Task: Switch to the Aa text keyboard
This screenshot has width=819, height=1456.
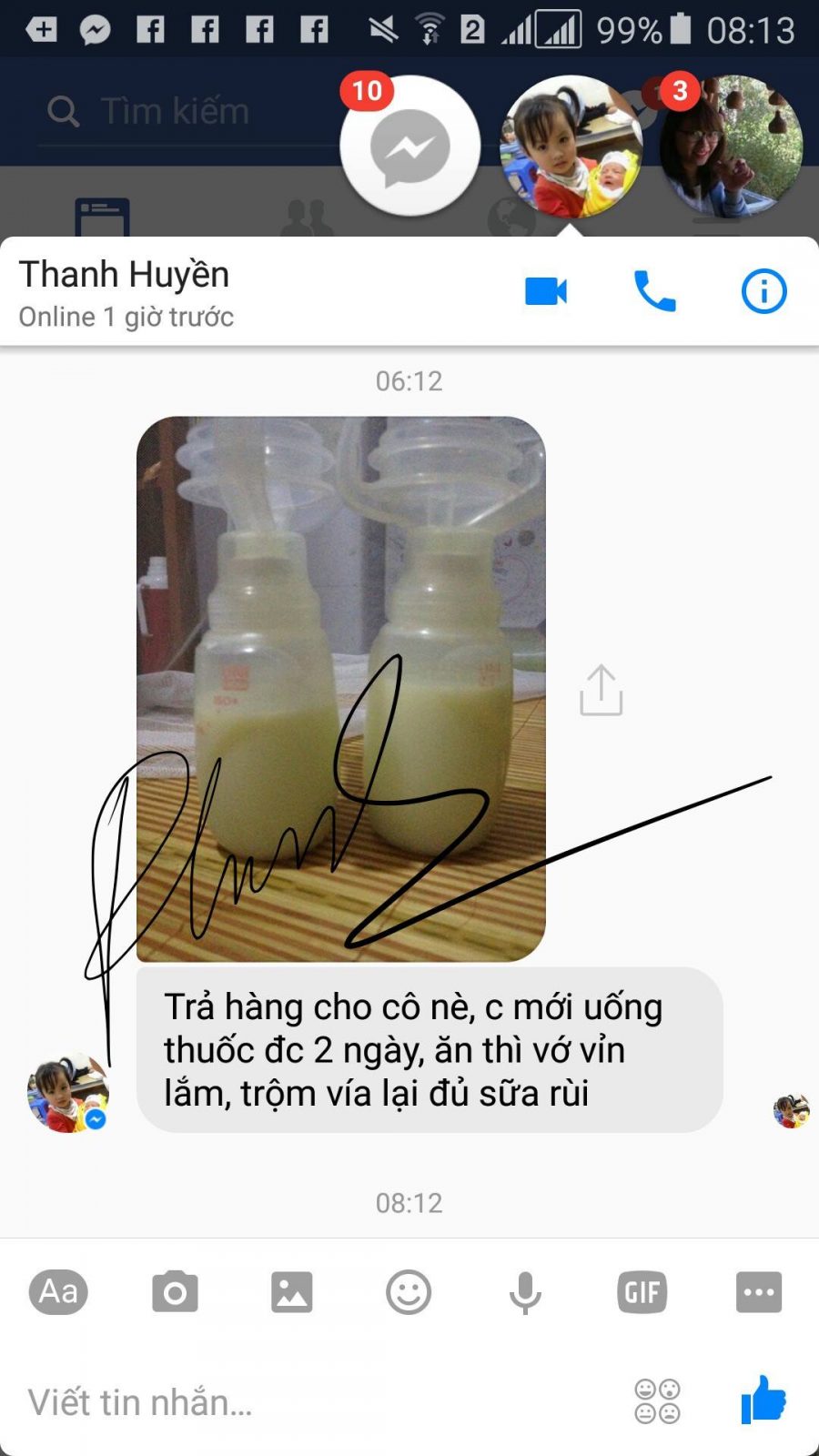Action: pos(58,1291)
